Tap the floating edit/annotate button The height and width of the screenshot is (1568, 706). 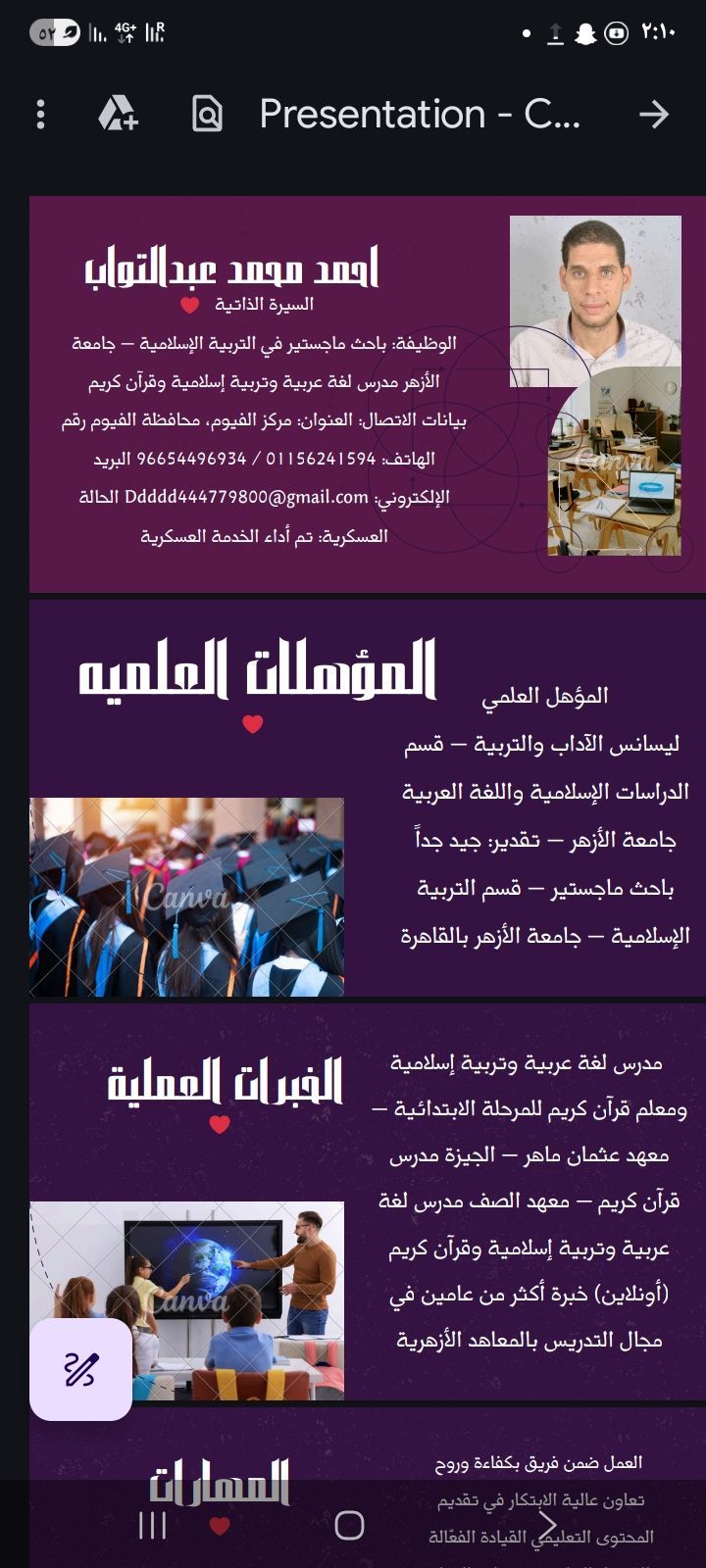80,1369
